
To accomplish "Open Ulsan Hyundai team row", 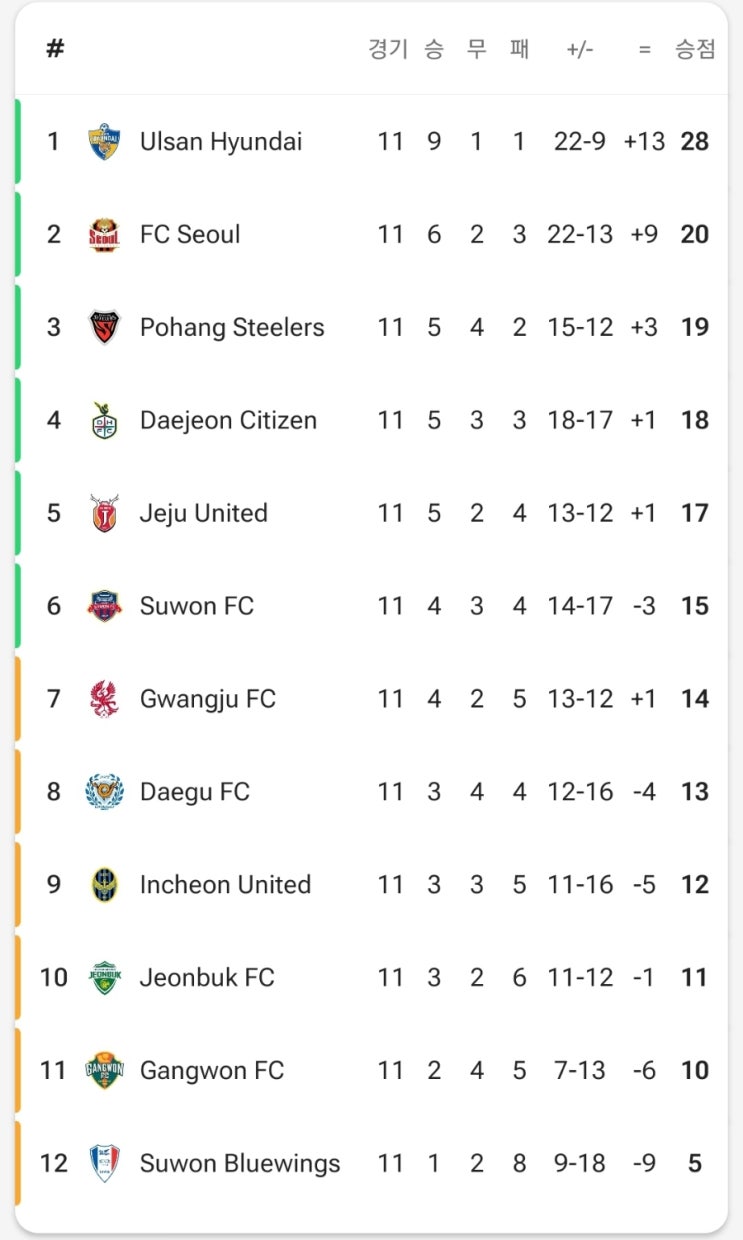I will click(371, 141).
